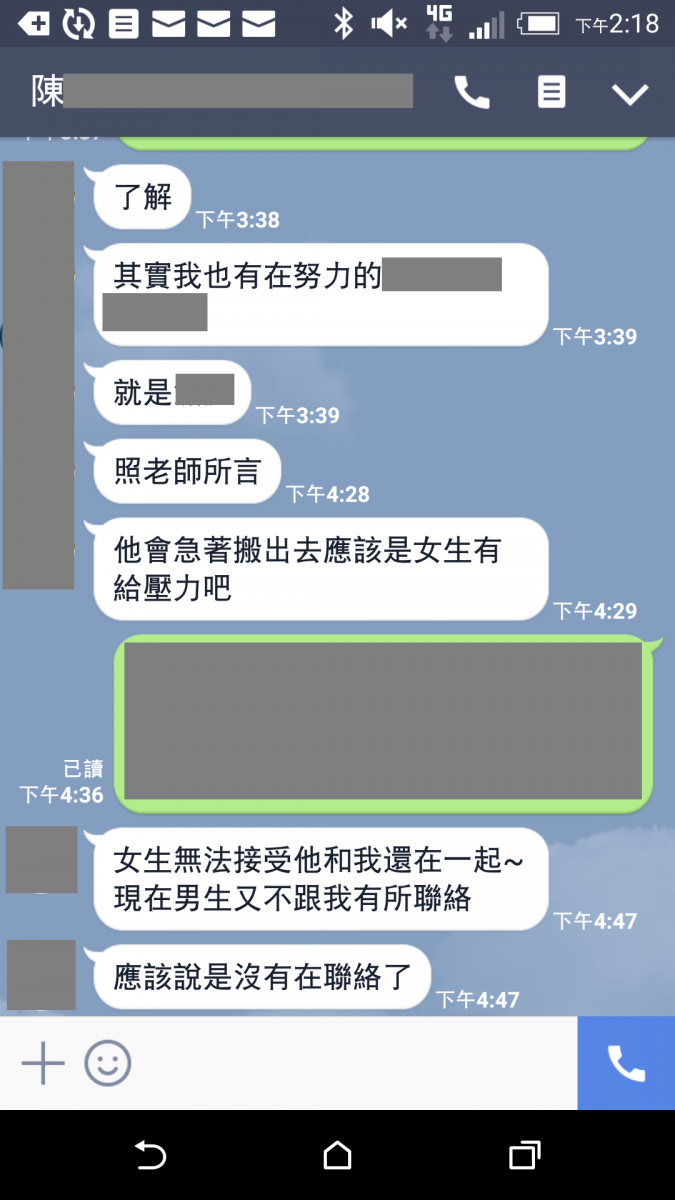The image size is (675, 1200).
Task: Tap the message input field
Action: click(x=350, y=1063)
